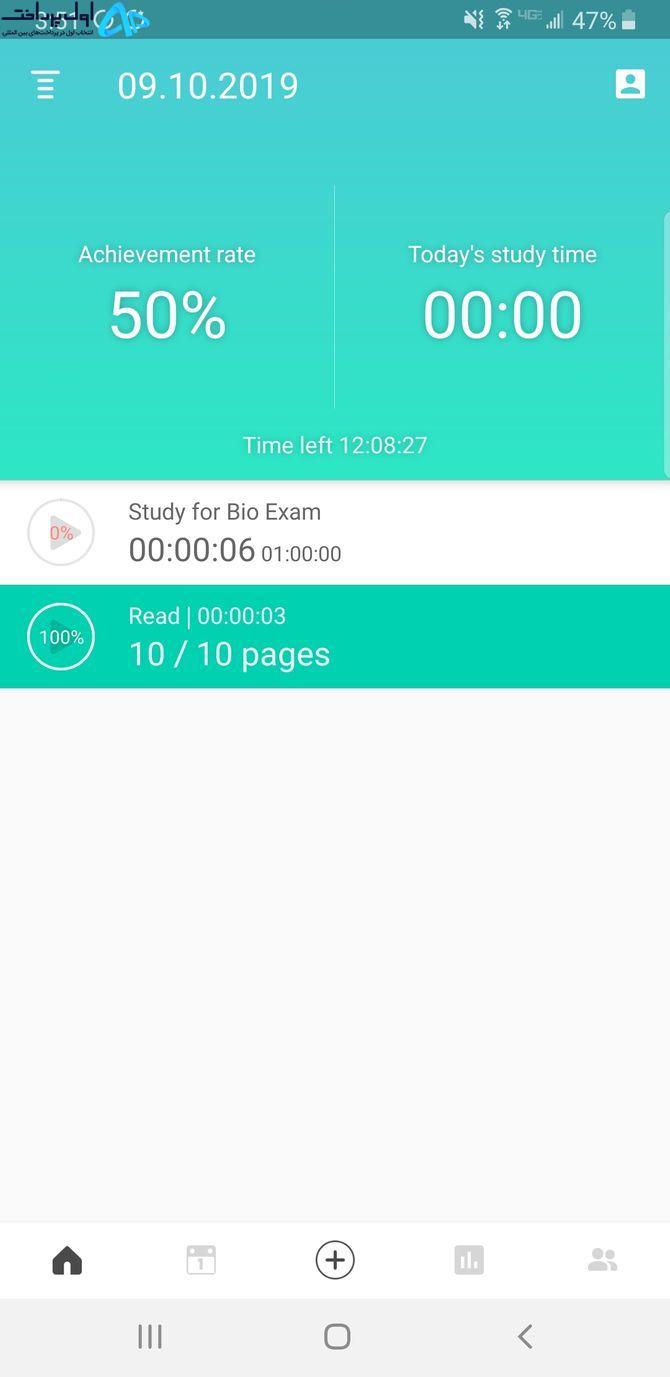Tap the play circle on Read task

(61, 636)
